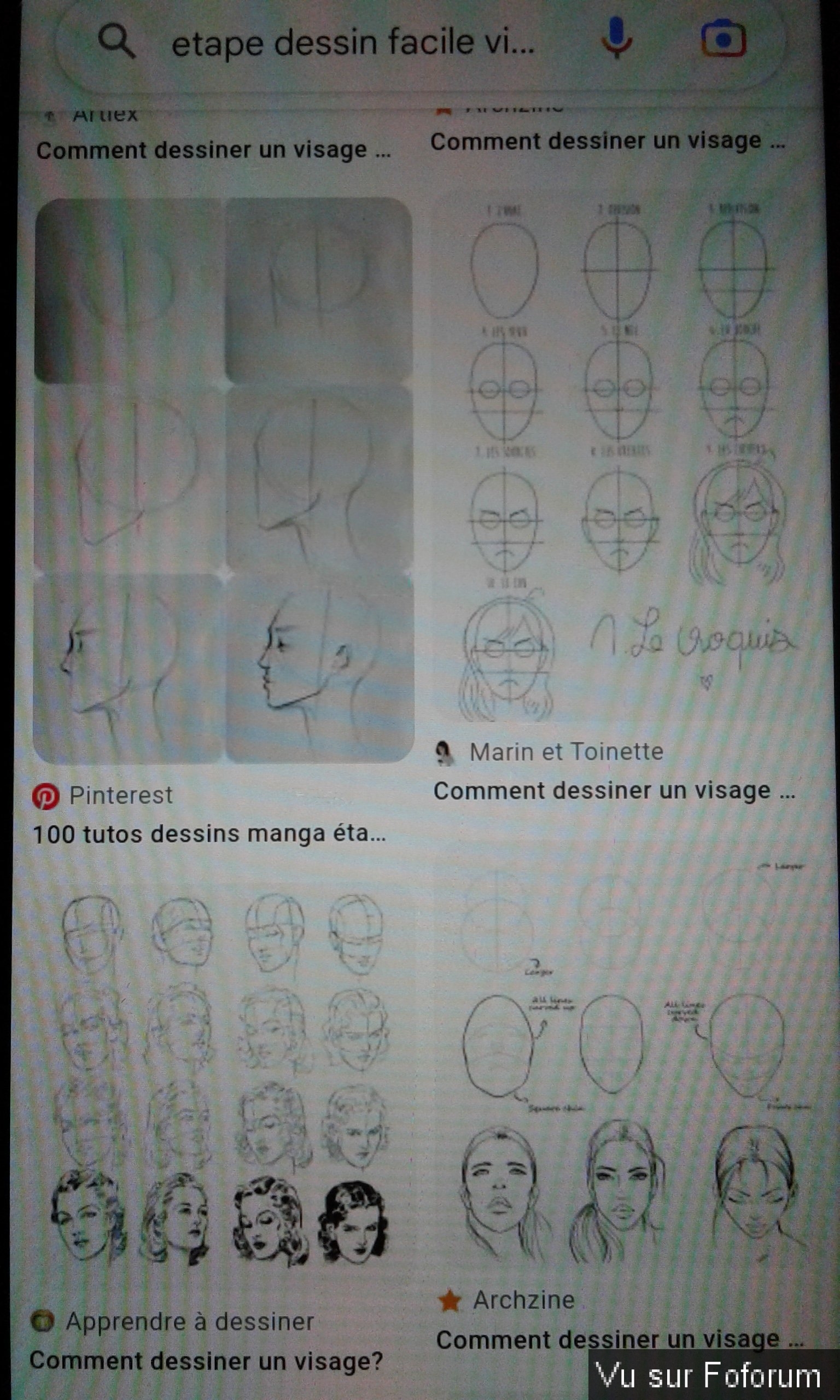Tap the search field with etape dessin query
Image resolution: width=840 pixels, height=1400 pixels.
pyautogui.click(x=353, y=43)
